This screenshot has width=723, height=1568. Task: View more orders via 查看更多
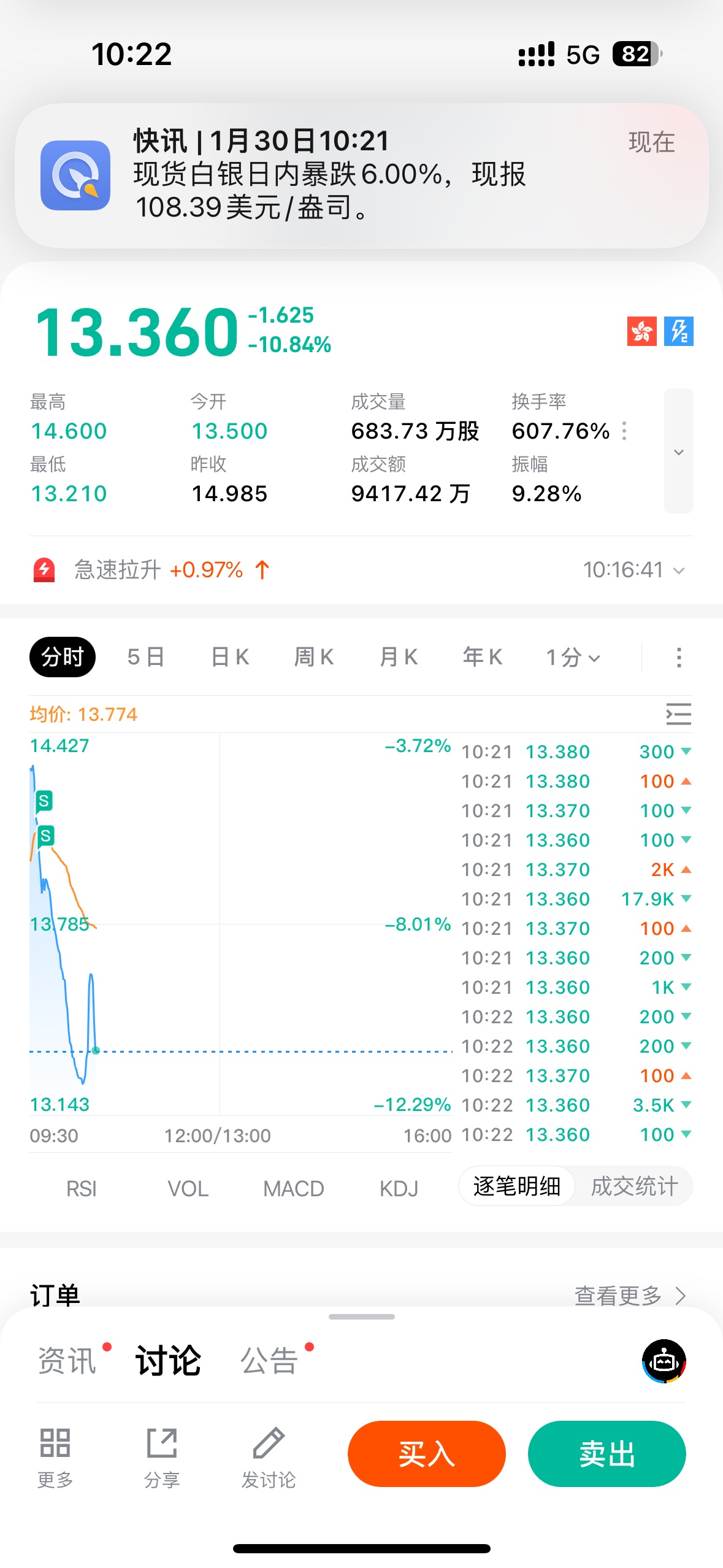coord(629,1296)
